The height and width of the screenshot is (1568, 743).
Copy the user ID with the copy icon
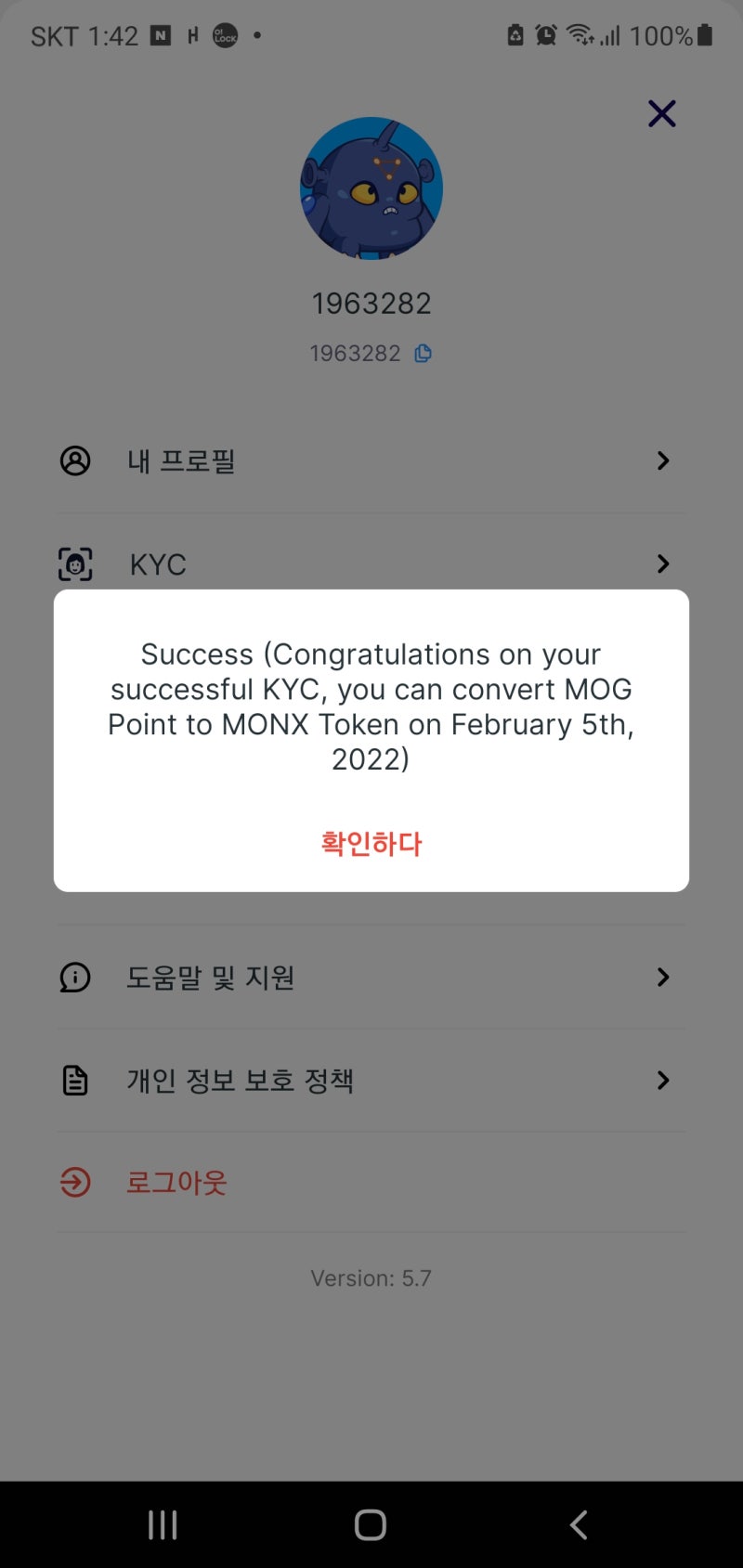click(x=423, y=353)
